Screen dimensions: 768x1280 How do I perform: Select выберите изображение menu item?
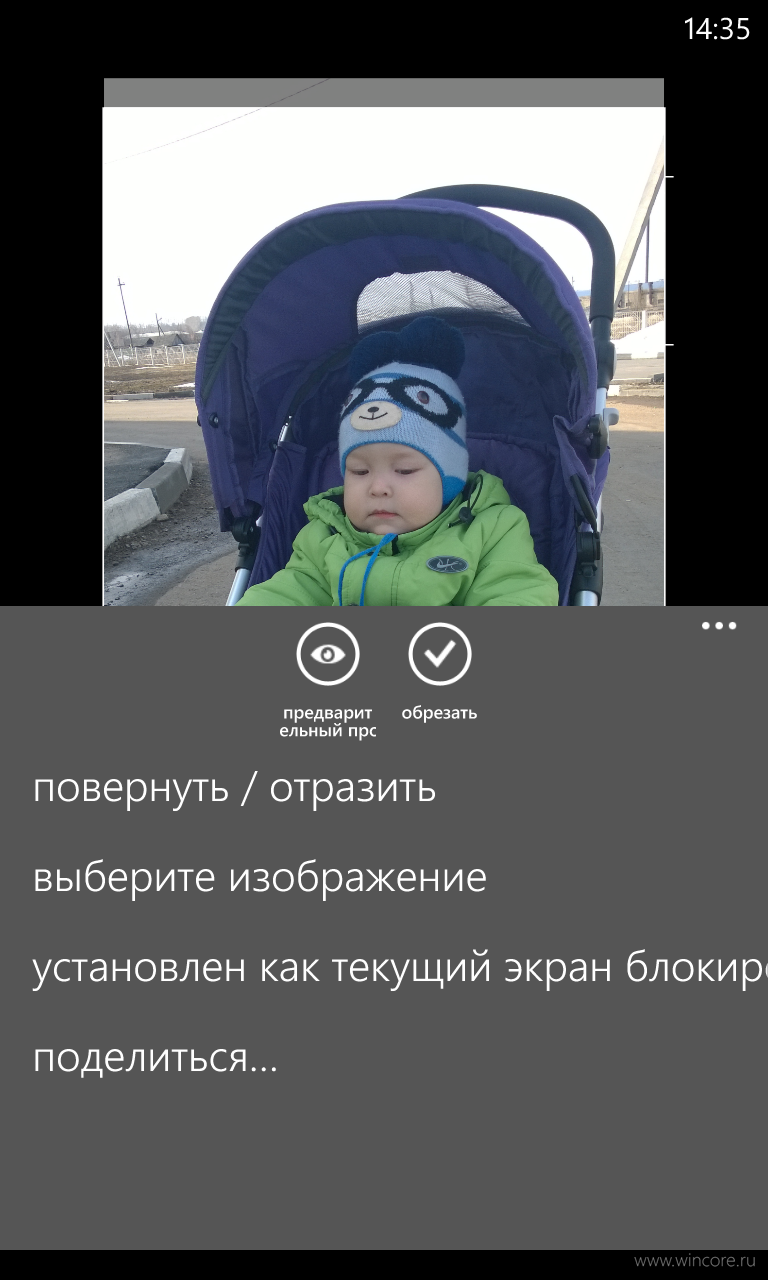[260, 878]
